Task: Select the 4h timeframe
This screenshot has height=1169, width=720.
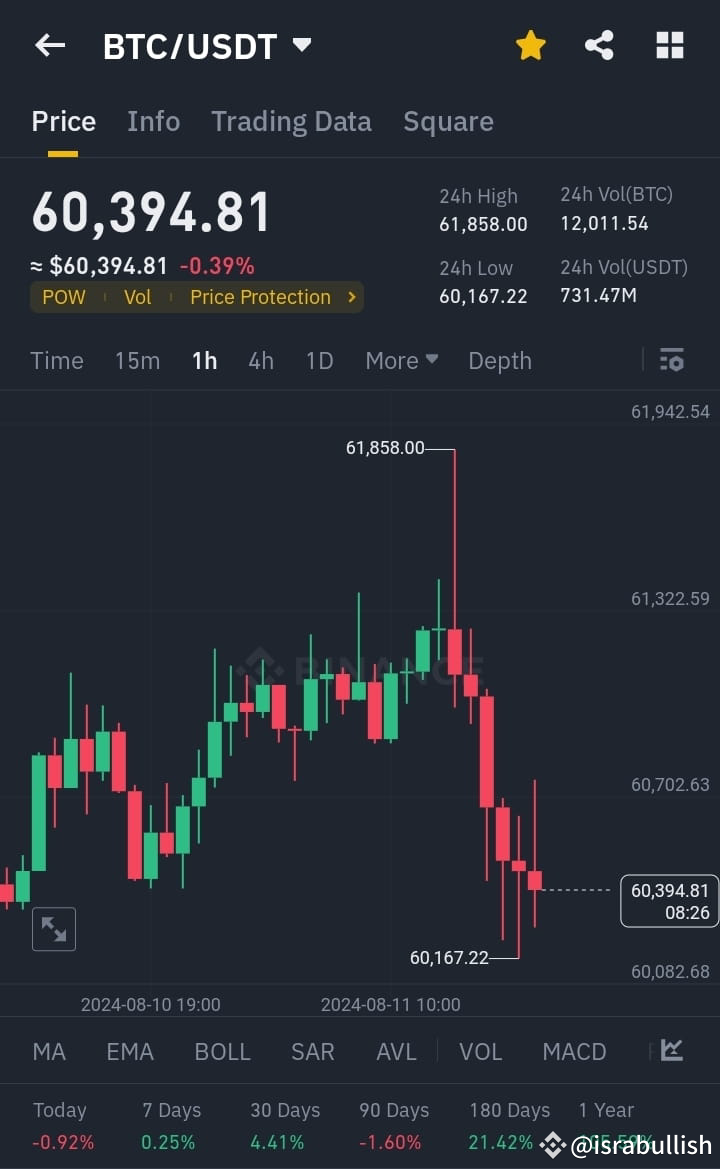Action: [261, 360]
